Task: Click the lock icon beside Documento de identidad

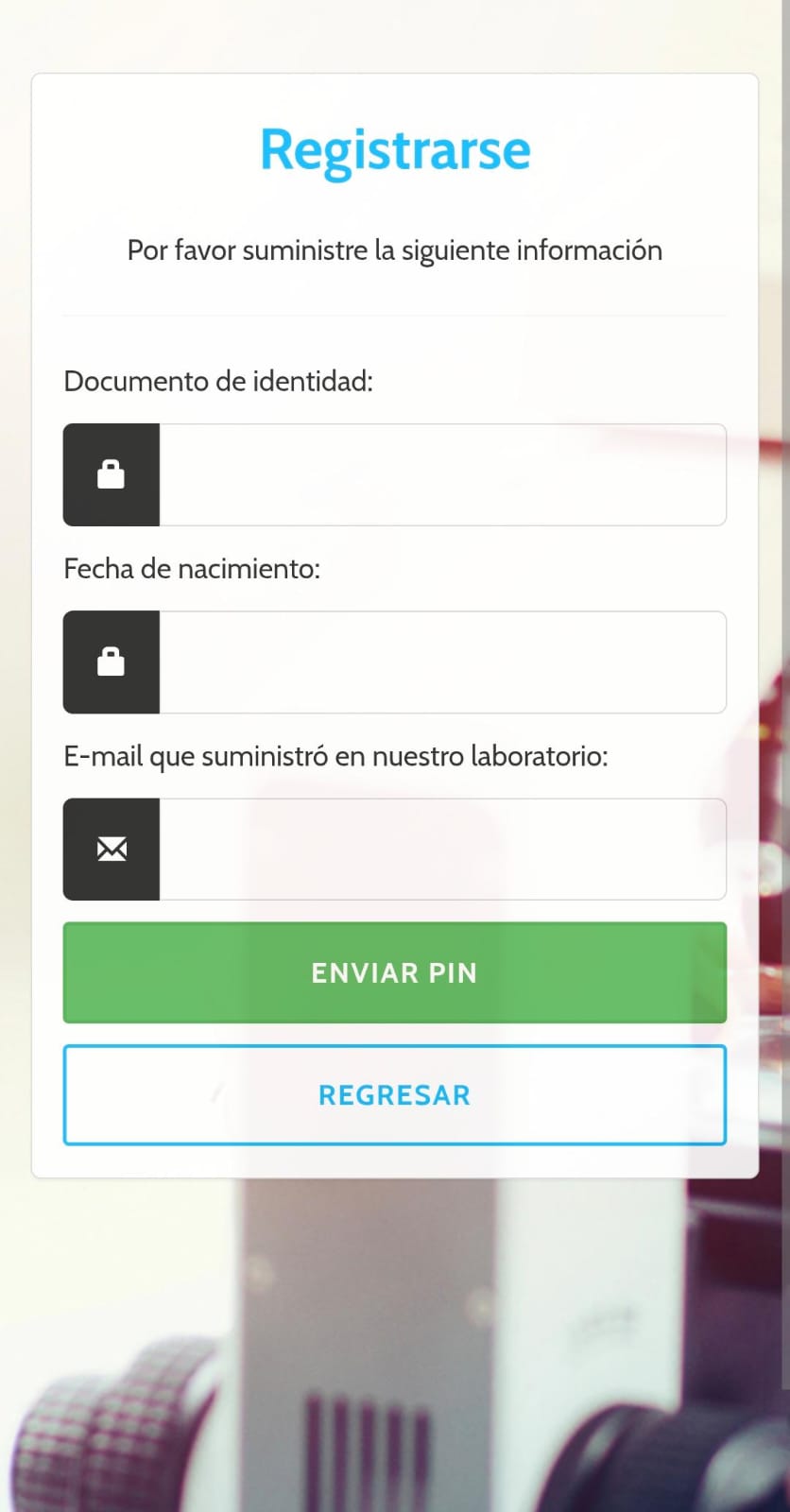Action: pyautogui.click(x=111, y=474)
